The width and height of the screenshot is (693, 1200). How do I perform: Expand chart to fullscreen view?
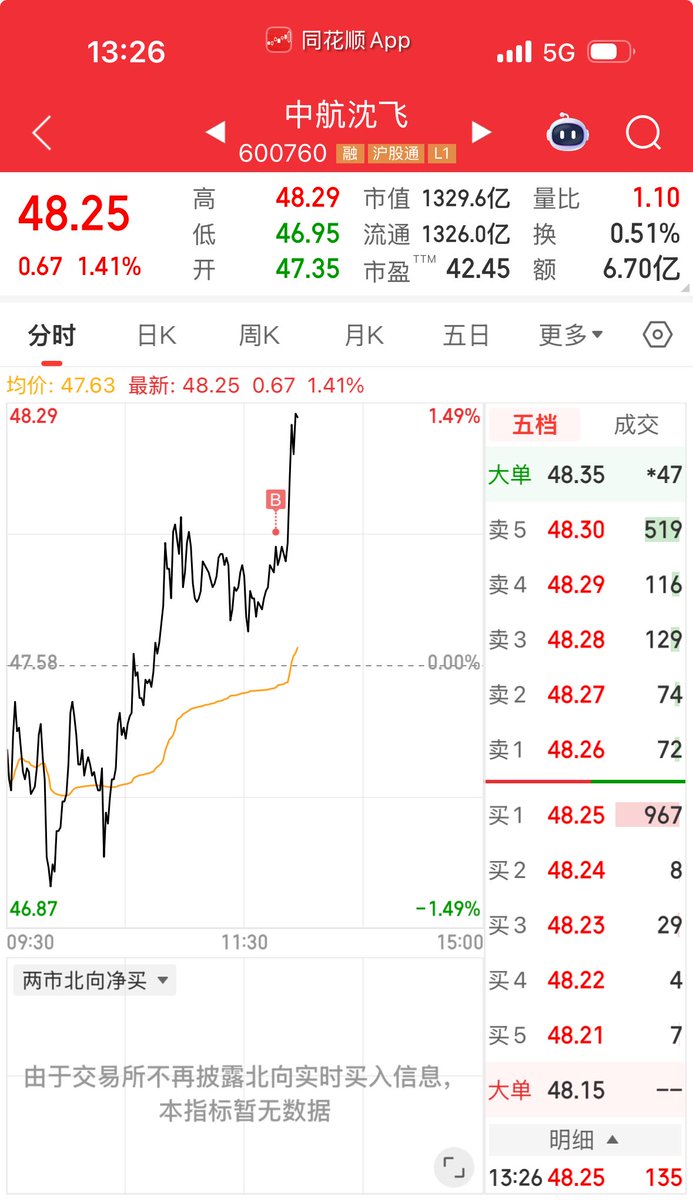pyautogui.click(x=453, y=1167)
